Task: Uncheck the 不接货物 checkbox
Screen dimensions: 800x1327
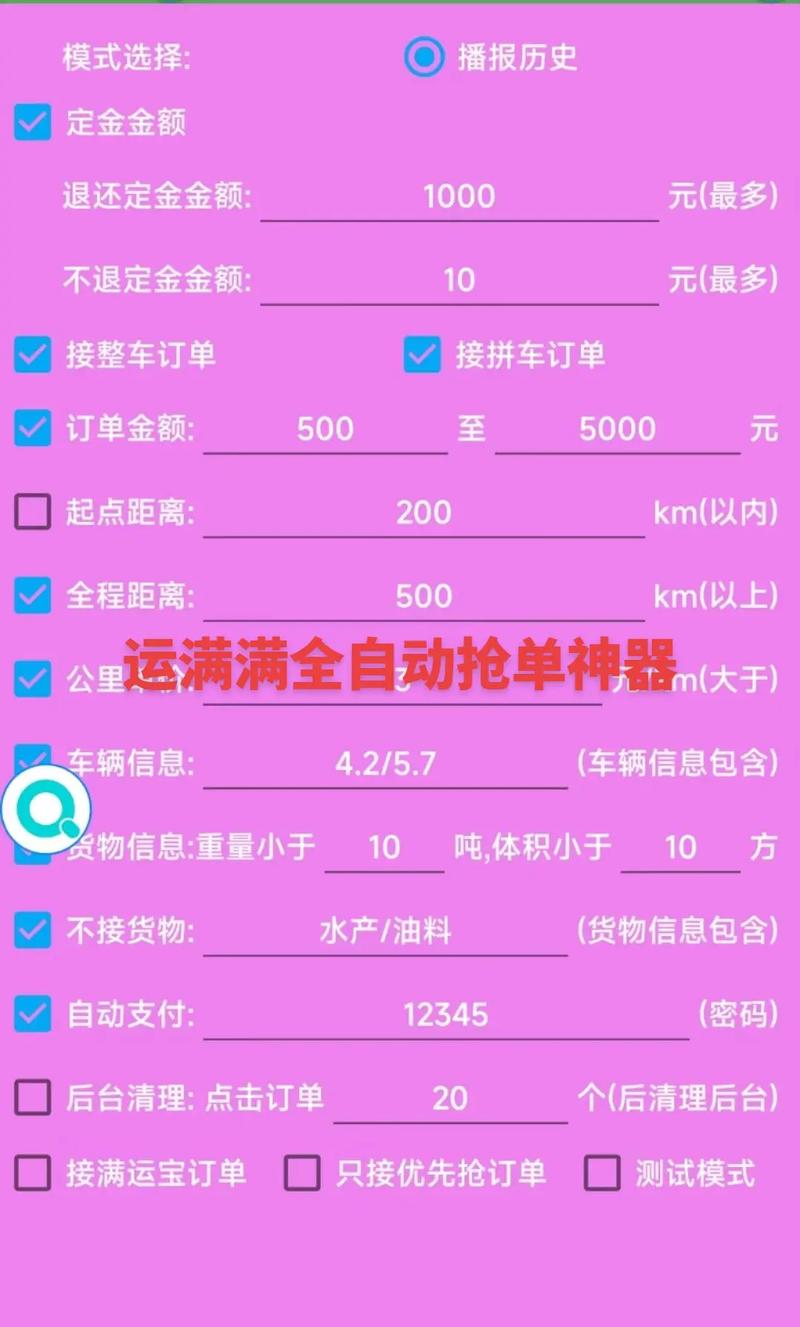Action: point(32,931)
